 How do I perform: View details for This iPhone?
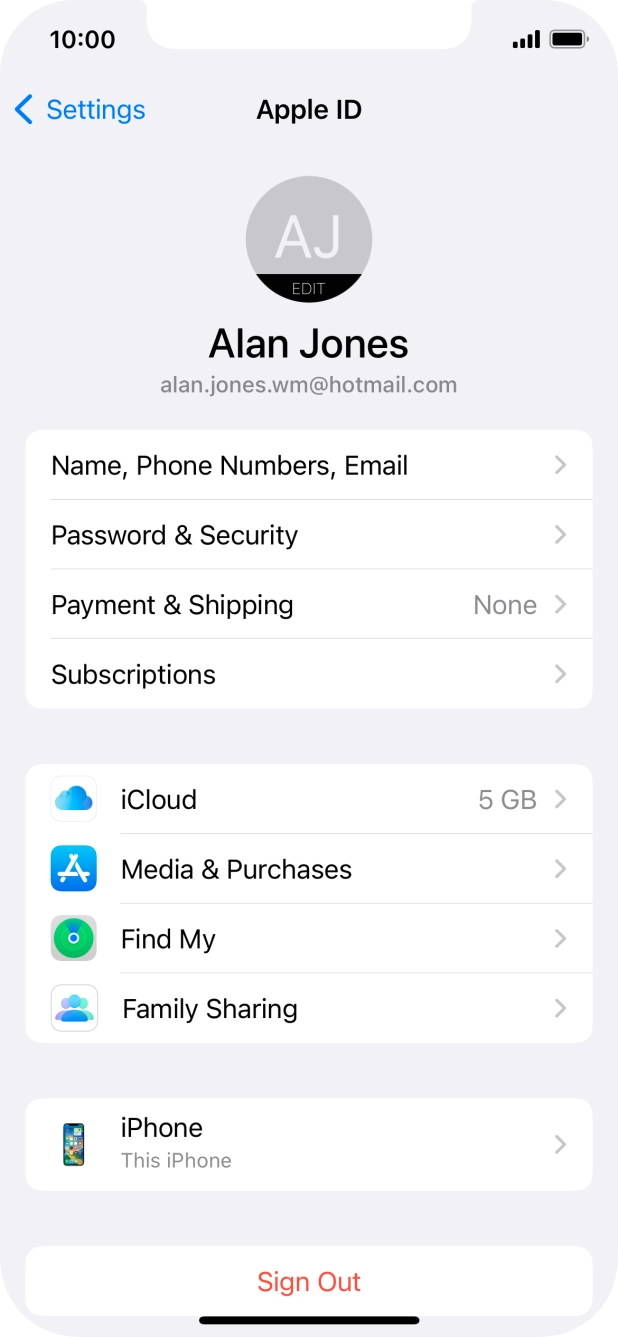click(x=308, y=1144)
